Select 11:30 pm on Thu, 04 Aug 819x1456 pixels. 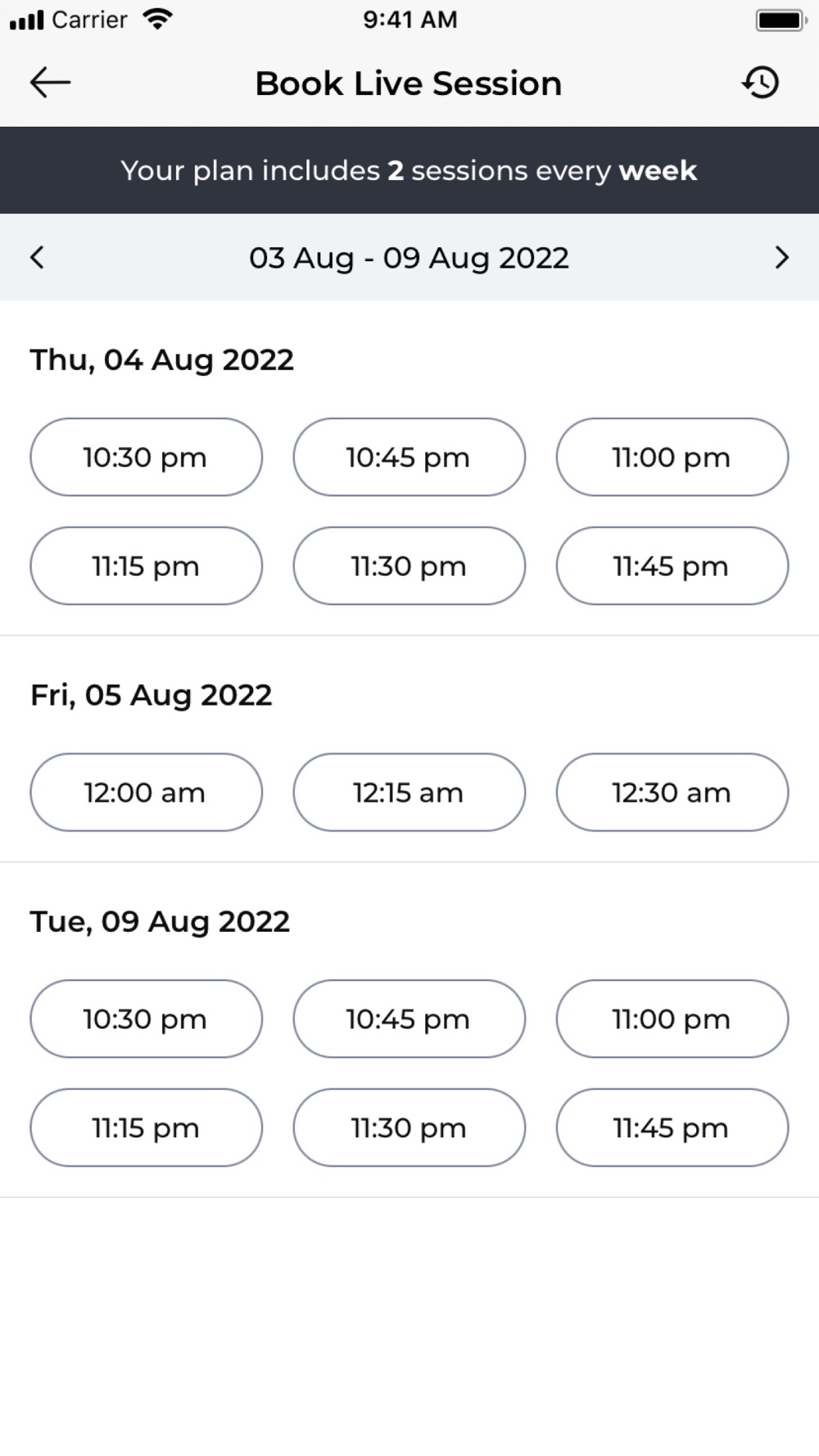pos(409,566)
